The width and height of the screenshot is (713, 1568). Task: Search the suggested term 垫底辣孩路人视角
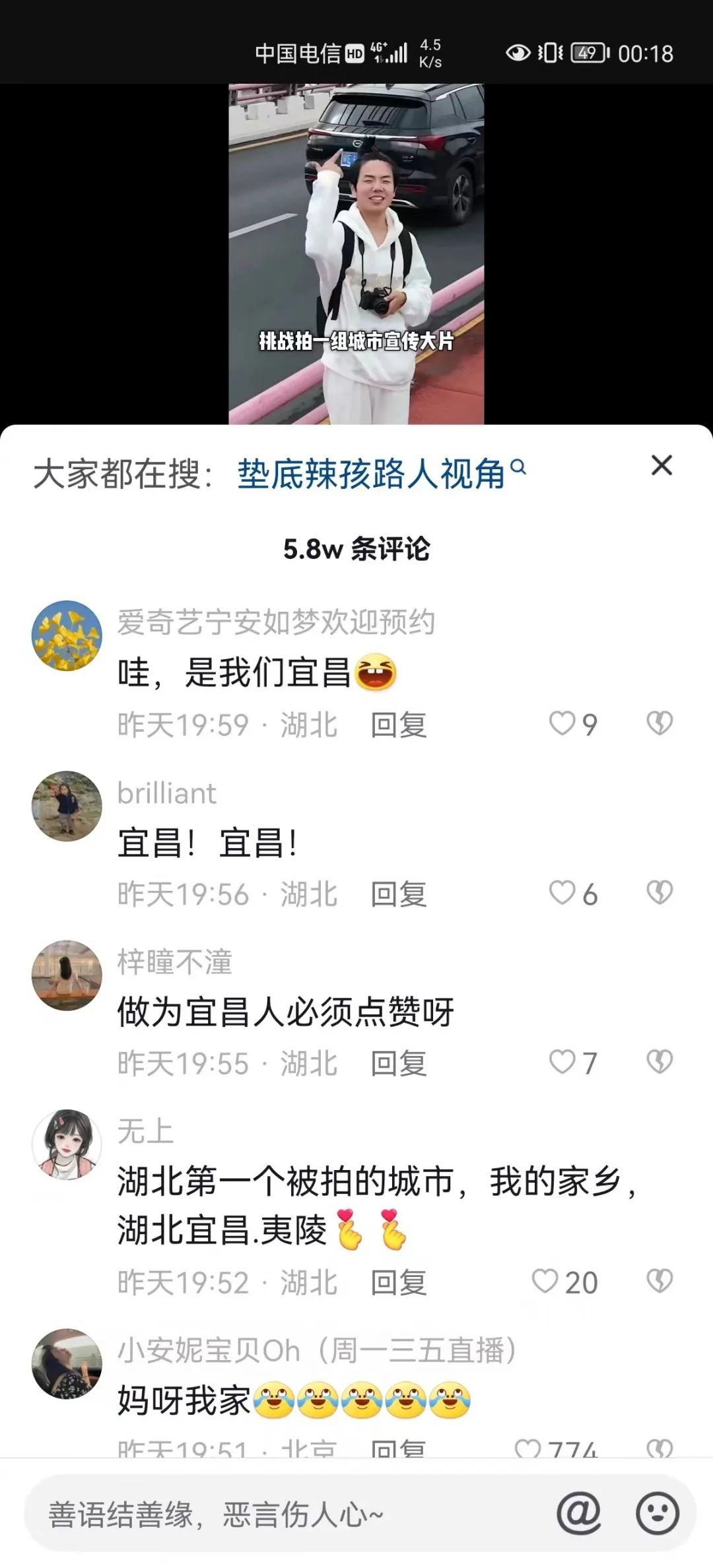click(382, 474)
